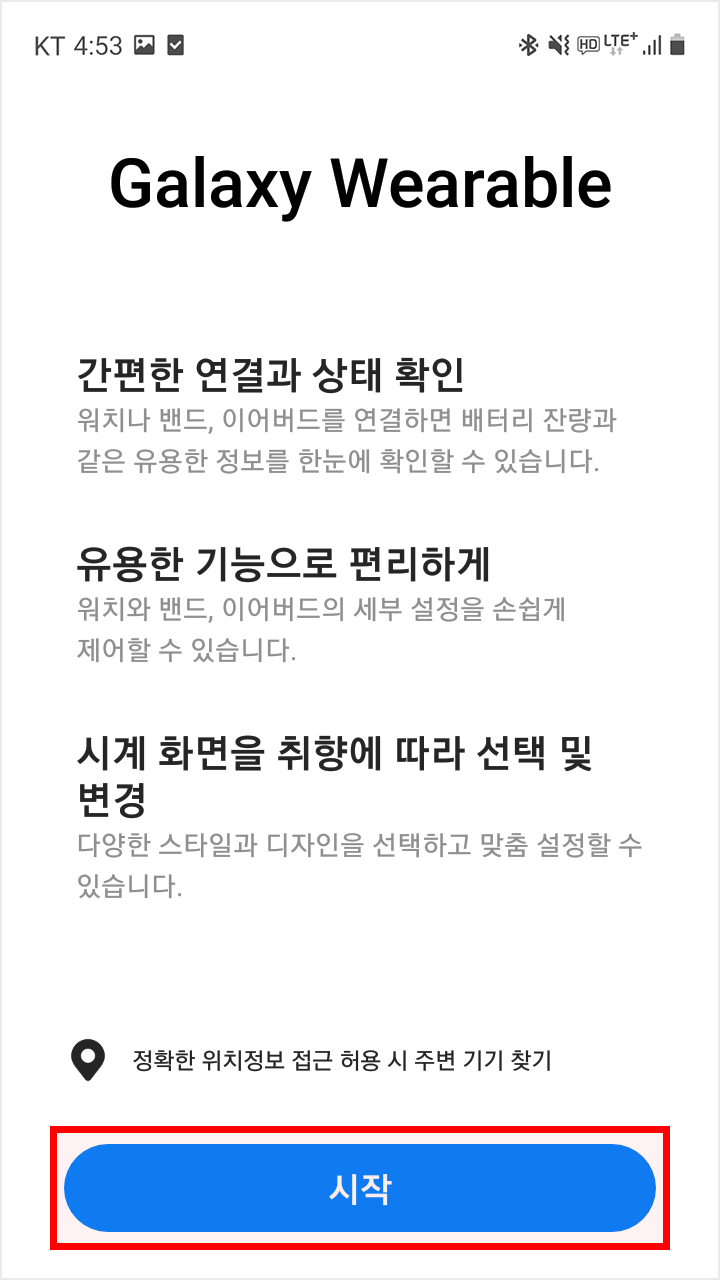The image size is (720, 1280).
Task: Tap the LTE+ network indicator icon
Action: [x=621, y=45]
